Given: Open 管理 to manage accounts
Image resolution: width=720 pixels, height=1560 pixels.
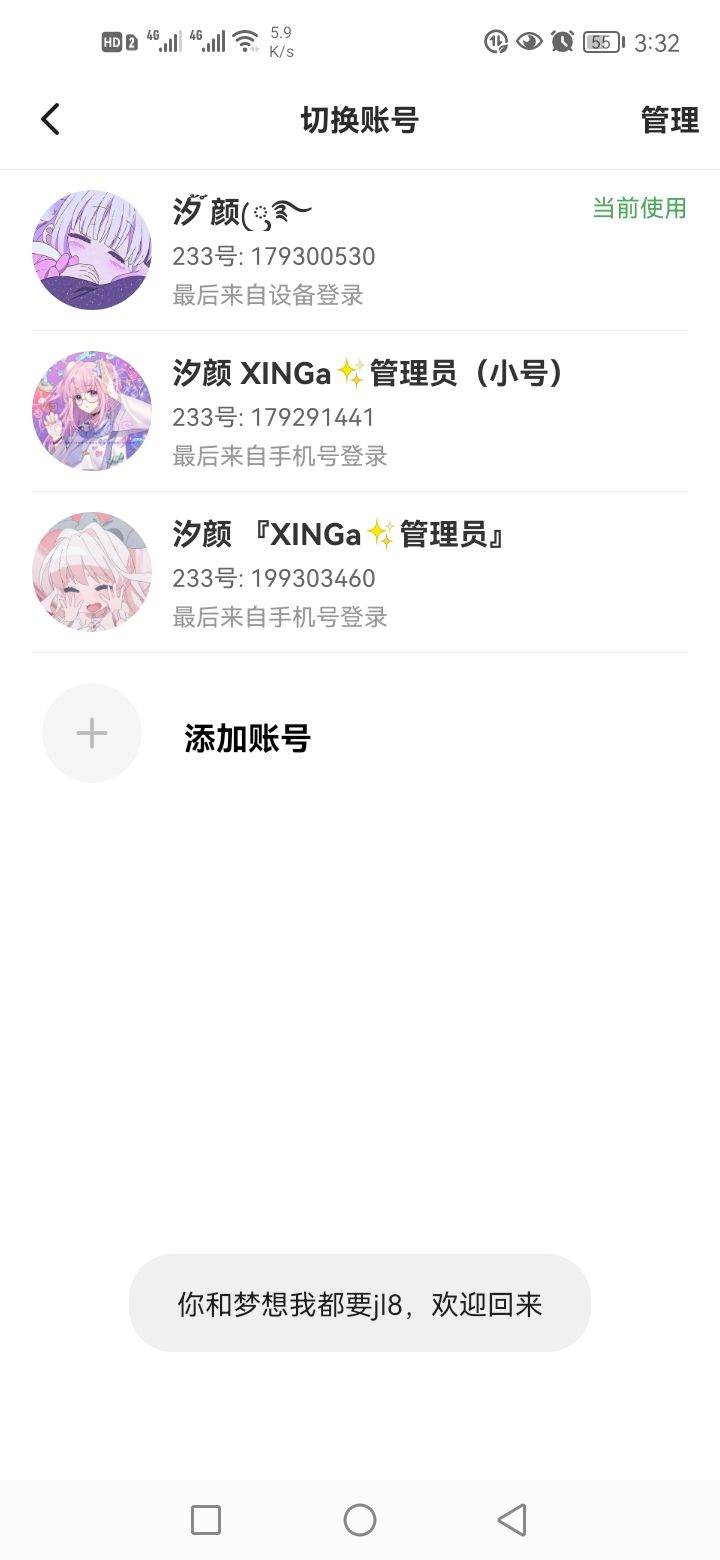Looking at the screenshot, I should point(669,120).
